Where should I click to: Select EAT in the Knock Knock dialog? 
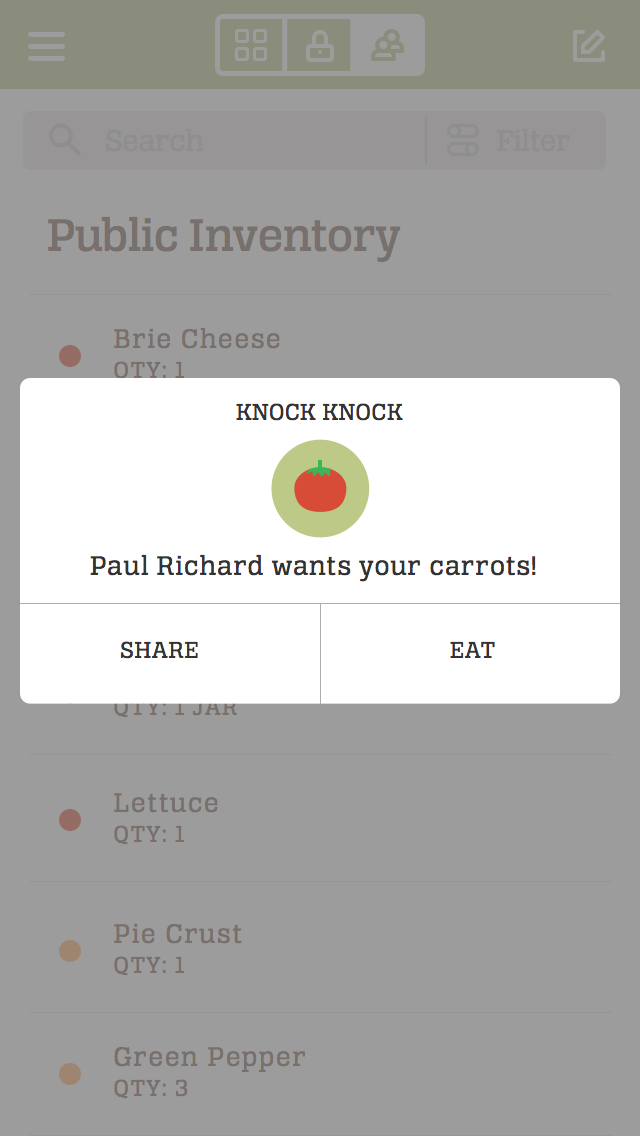click(471, 651)
